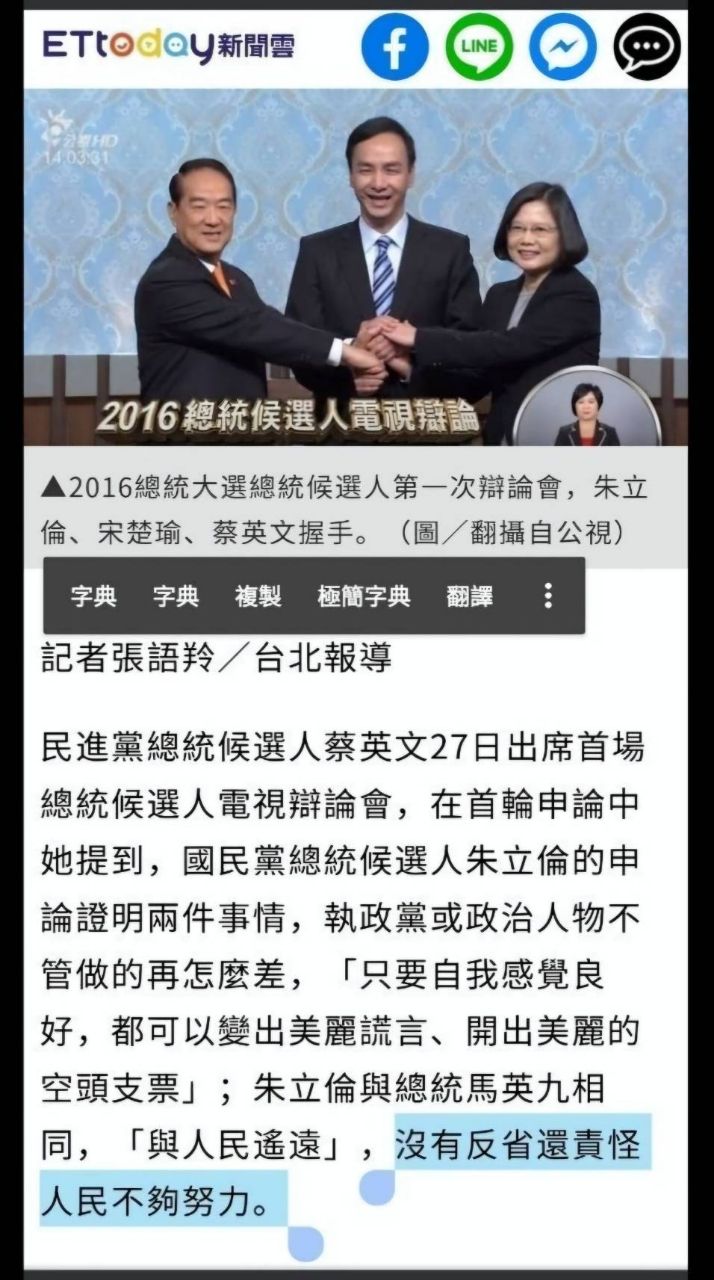Copy the selected text with 複製

(258, 597)
